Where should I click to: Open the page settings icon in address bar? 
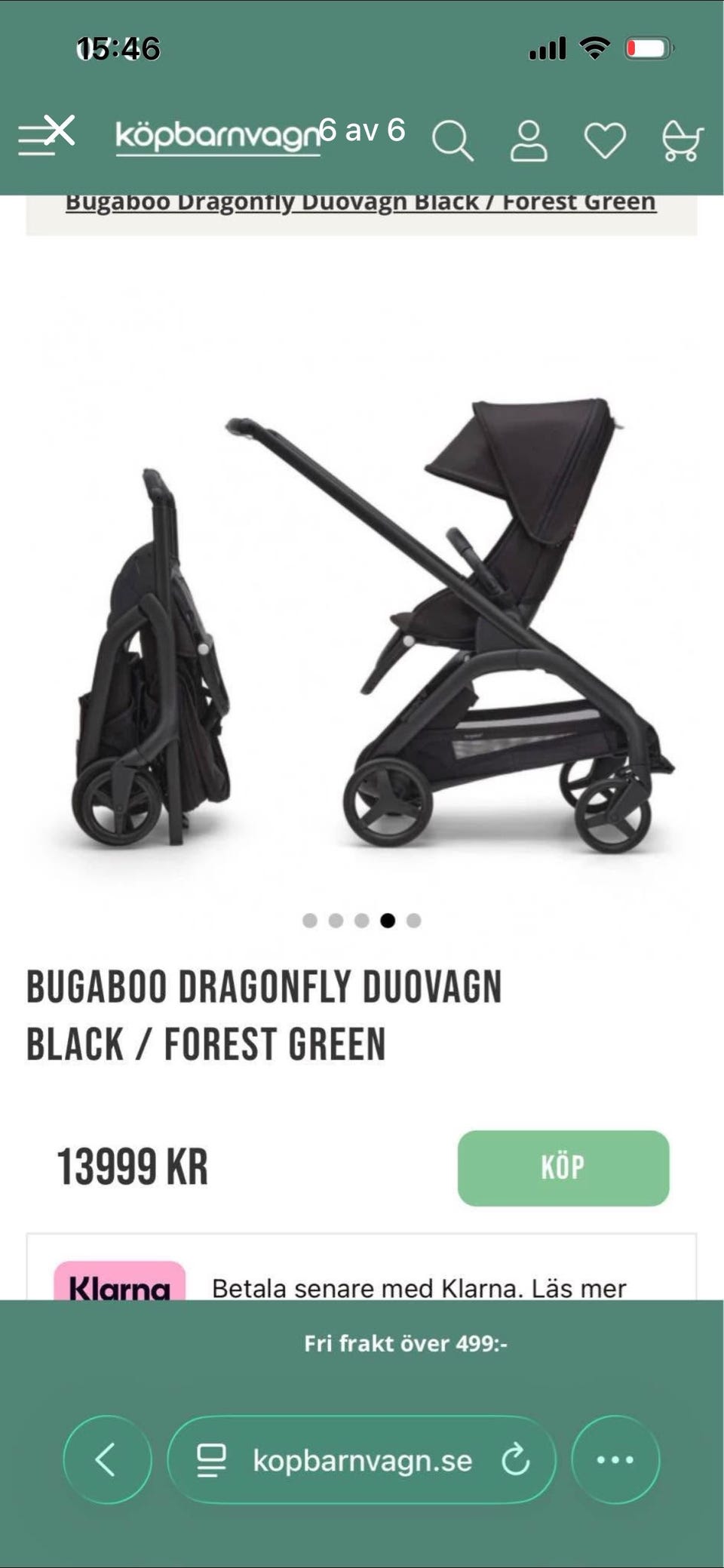(211, 1459)
